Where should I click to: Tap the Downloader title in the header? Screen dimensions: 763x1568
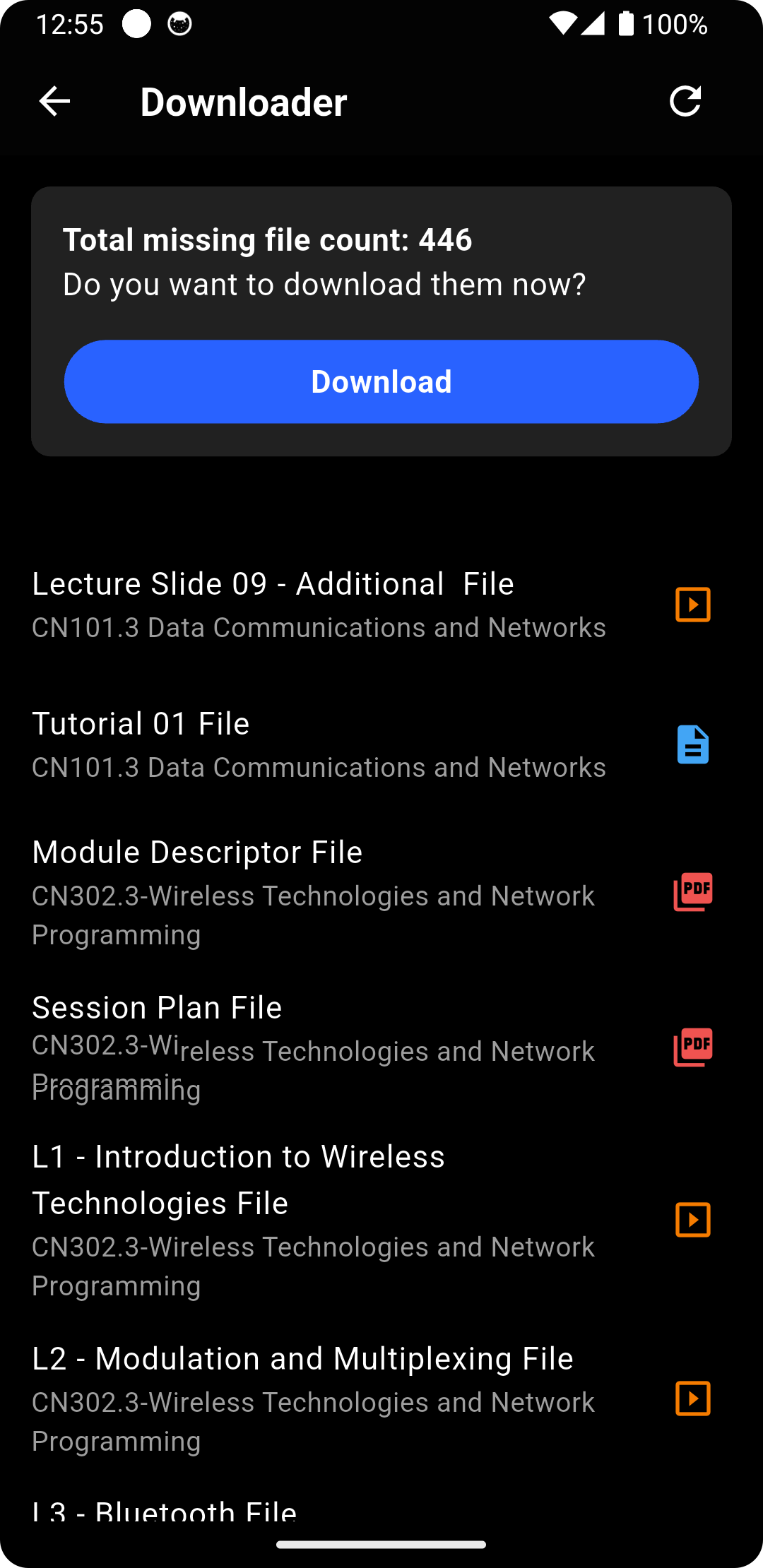[x=243, y=101]
